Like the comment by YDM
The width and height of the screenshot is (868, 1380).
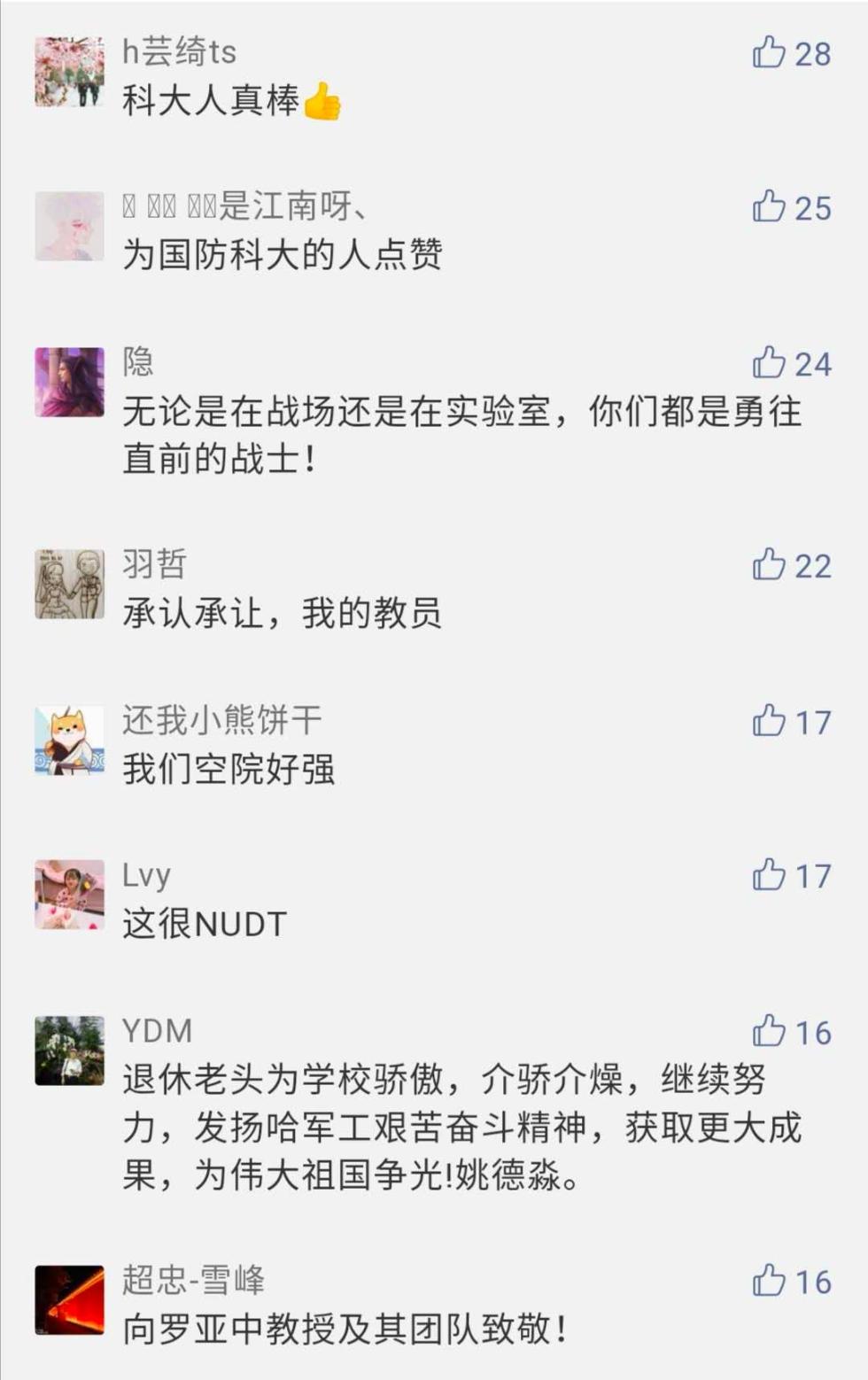pyautogui.click(x=769, y=1031)
